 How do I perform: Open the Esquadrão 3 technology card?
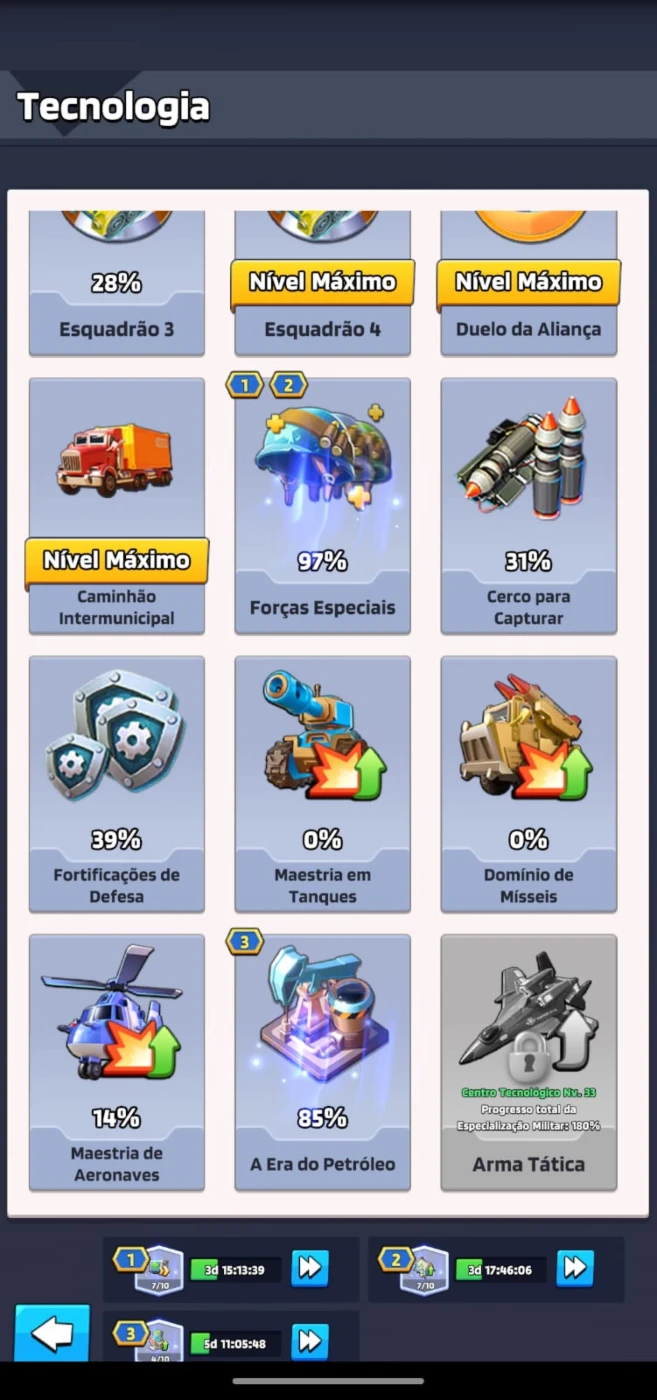pos(117,283)
